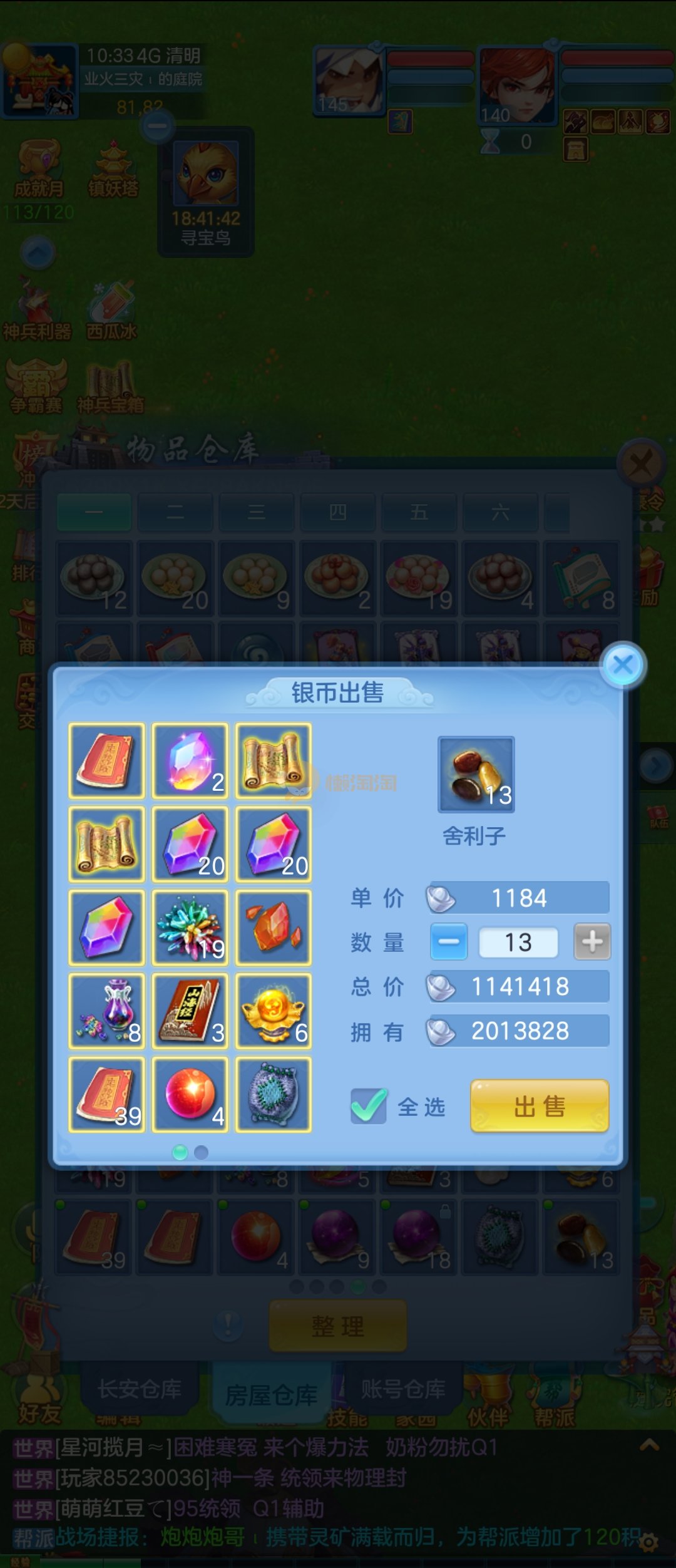Go to second page of sell items
This screenshot has height=1568, width=676.
tap(201, 1152)
